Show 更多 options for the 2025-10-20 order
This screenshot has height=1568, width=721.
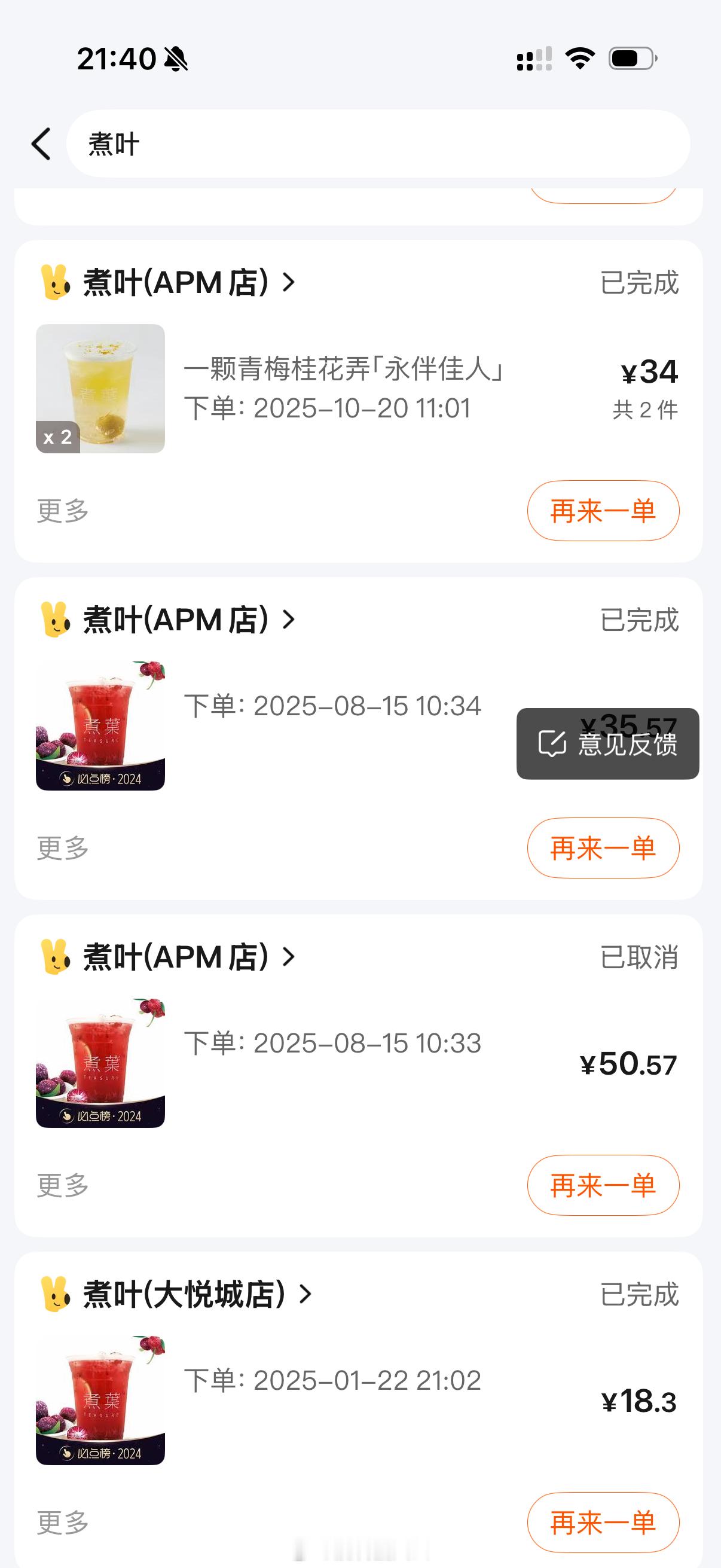point(63,511)
